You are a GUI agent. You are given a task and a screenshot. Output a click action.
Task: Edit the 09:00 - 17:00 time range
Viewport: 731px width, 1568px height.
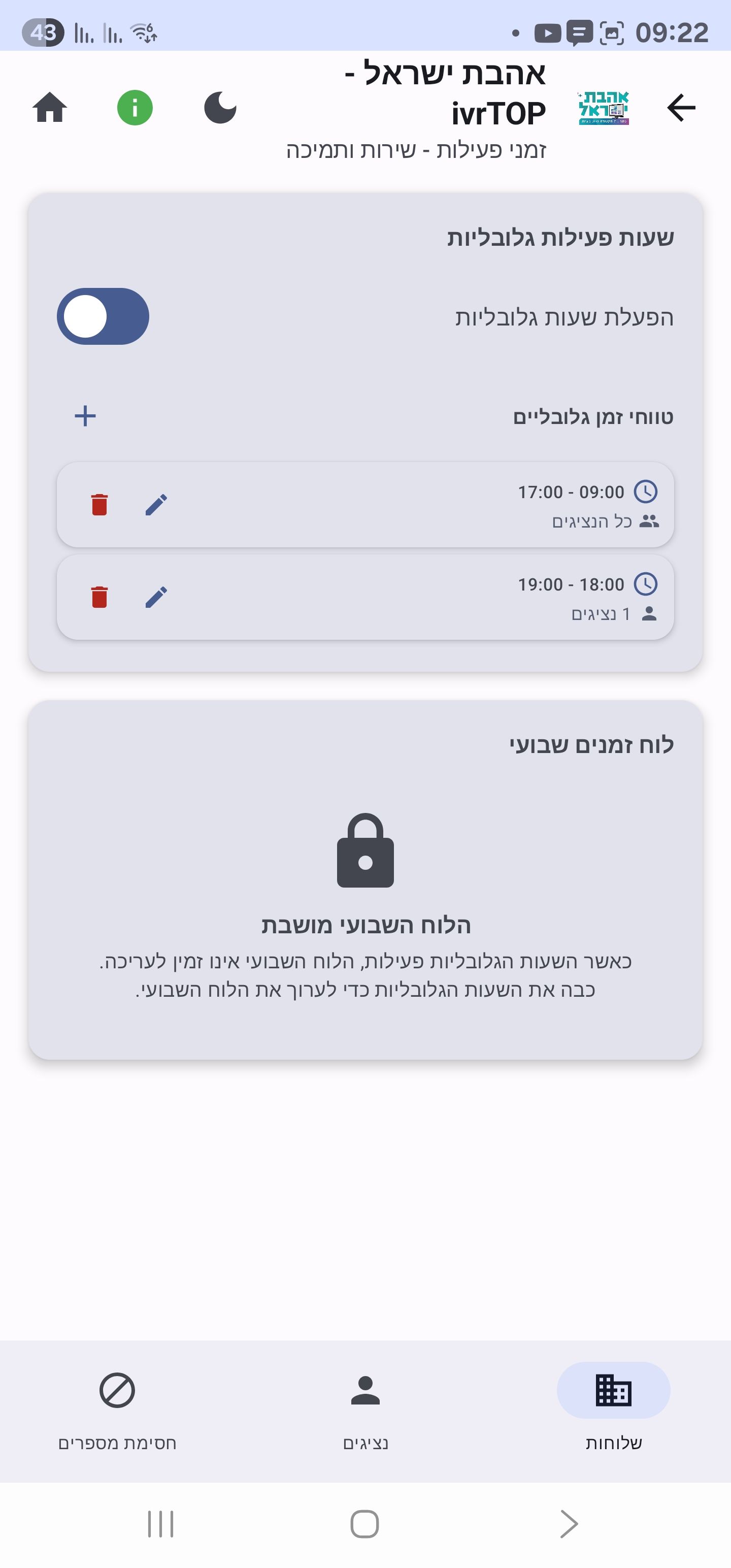156,505
